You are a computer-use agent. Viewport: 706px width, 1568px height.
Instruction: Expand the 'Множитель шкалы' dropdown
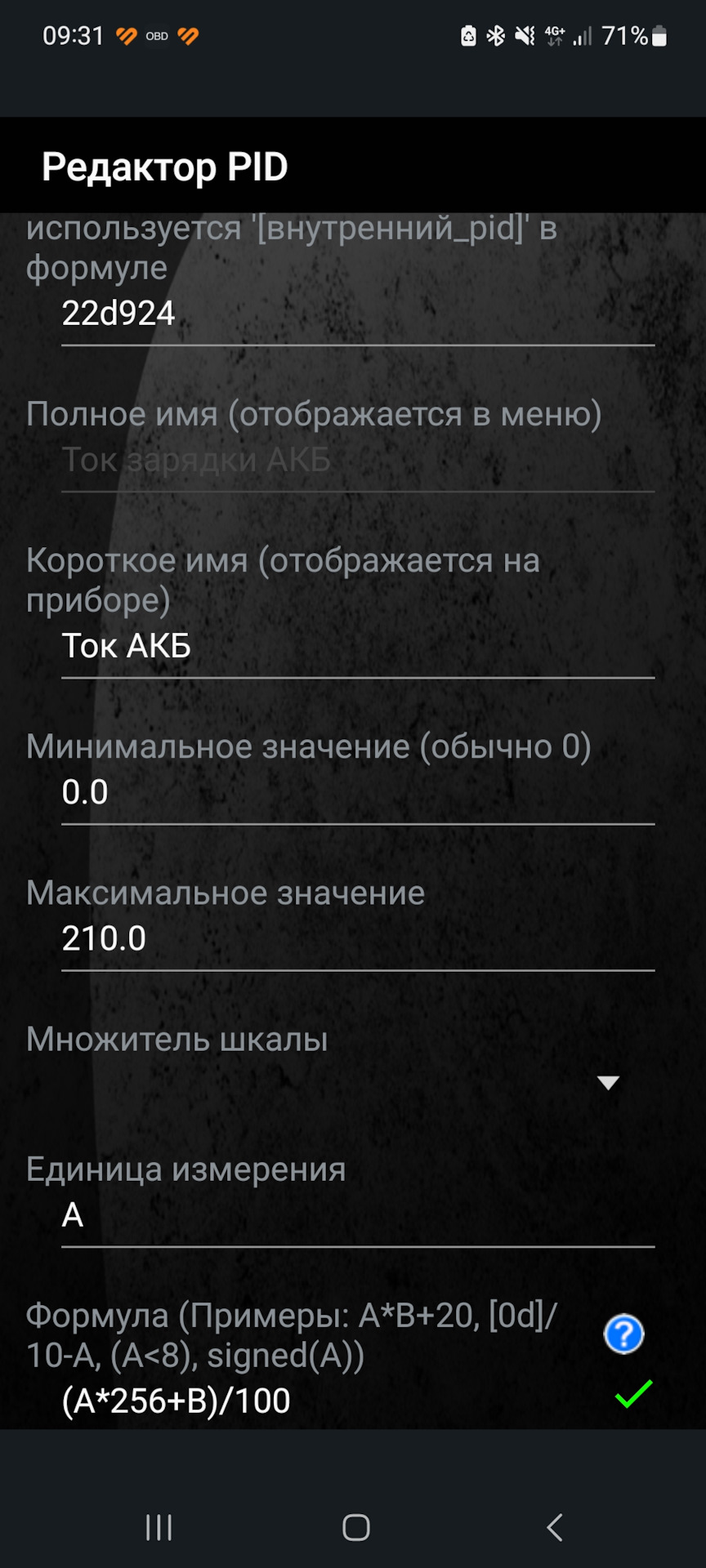[x=607, y=1083]
